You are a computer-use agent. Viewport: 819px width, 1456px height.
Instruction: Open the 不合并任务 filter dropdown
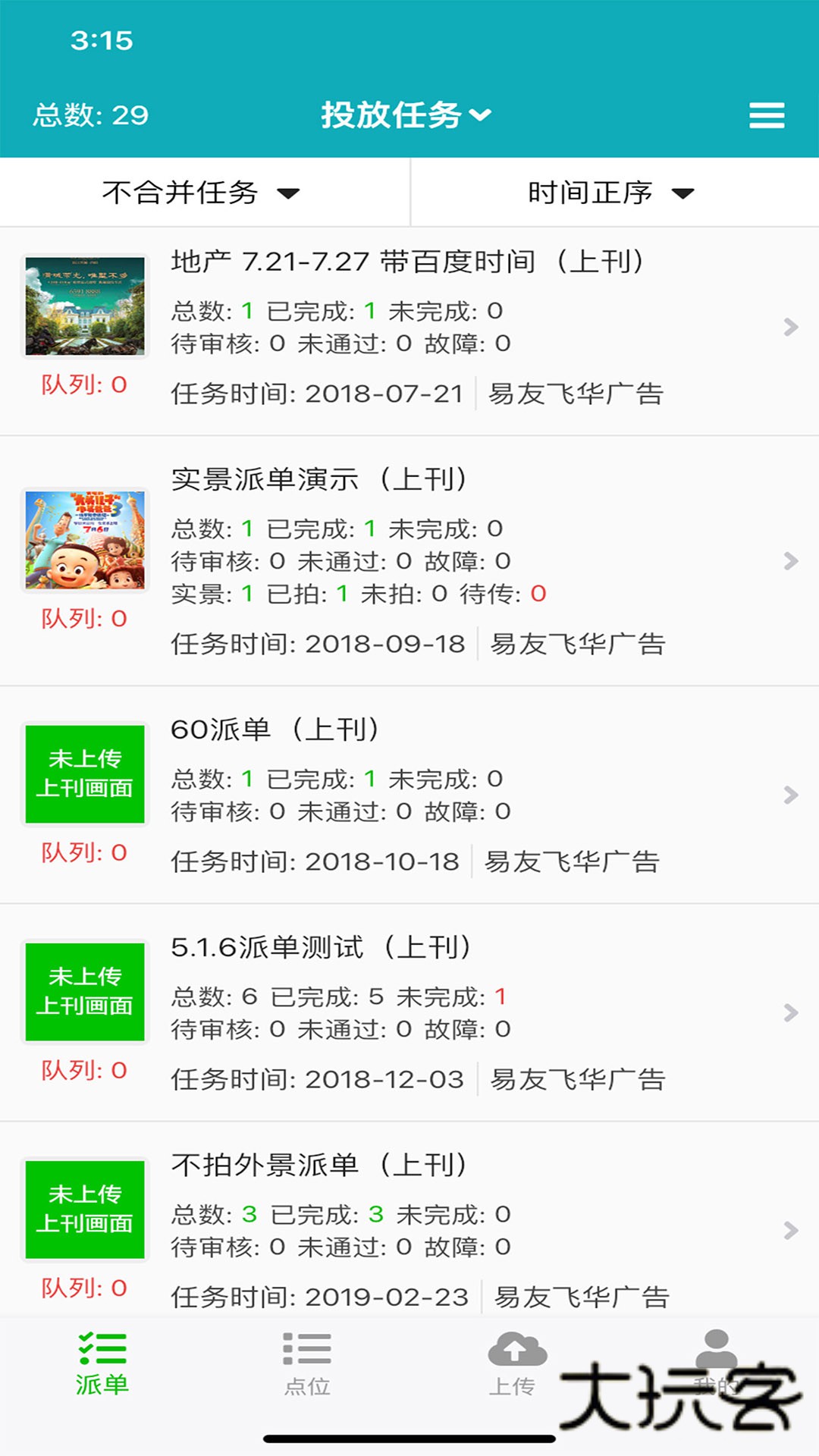point(201,192)
